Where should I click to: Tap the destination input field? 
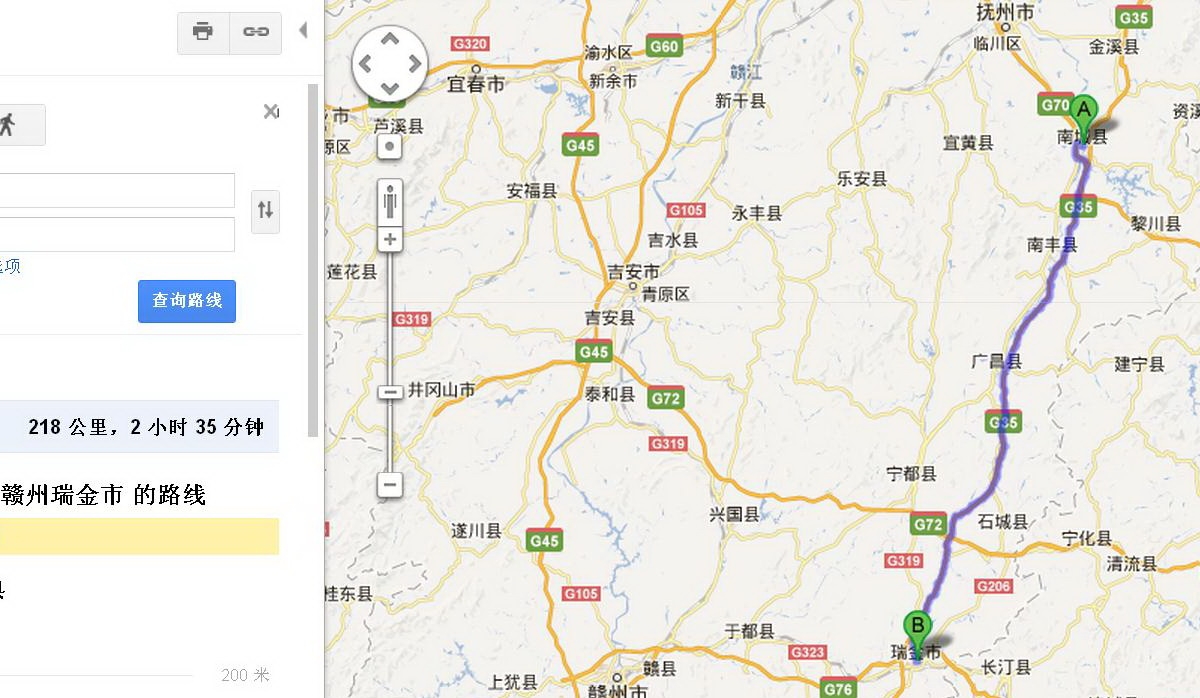click(117, 234)
